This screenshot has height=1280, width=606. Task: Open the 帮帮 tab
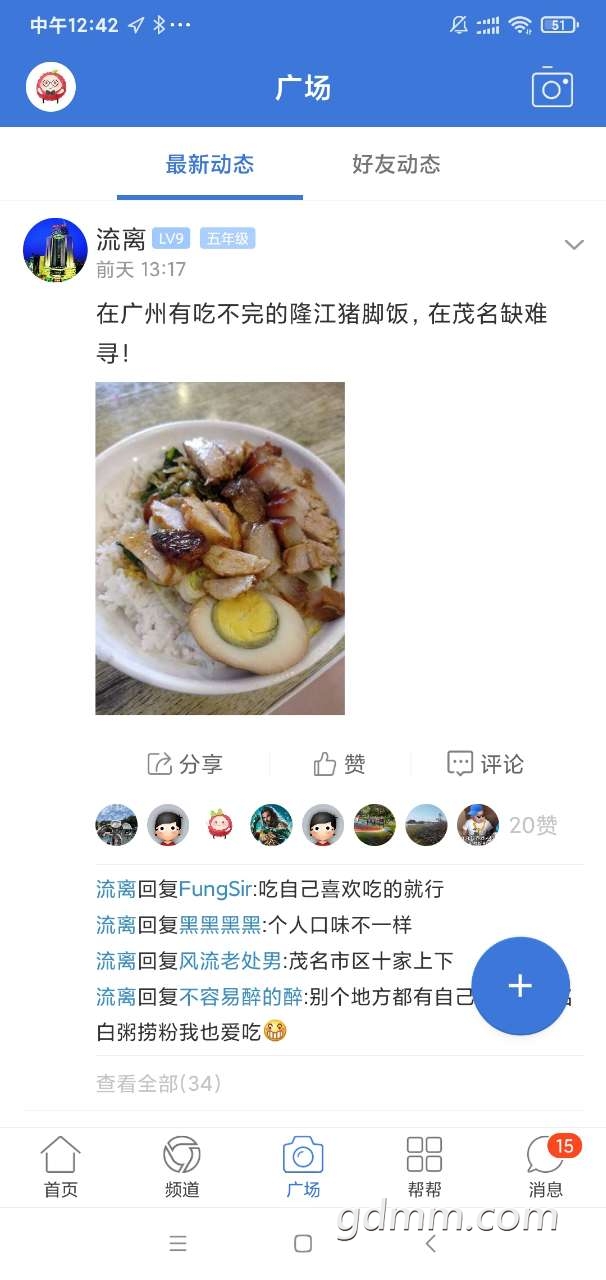(x=424, y=1167)
